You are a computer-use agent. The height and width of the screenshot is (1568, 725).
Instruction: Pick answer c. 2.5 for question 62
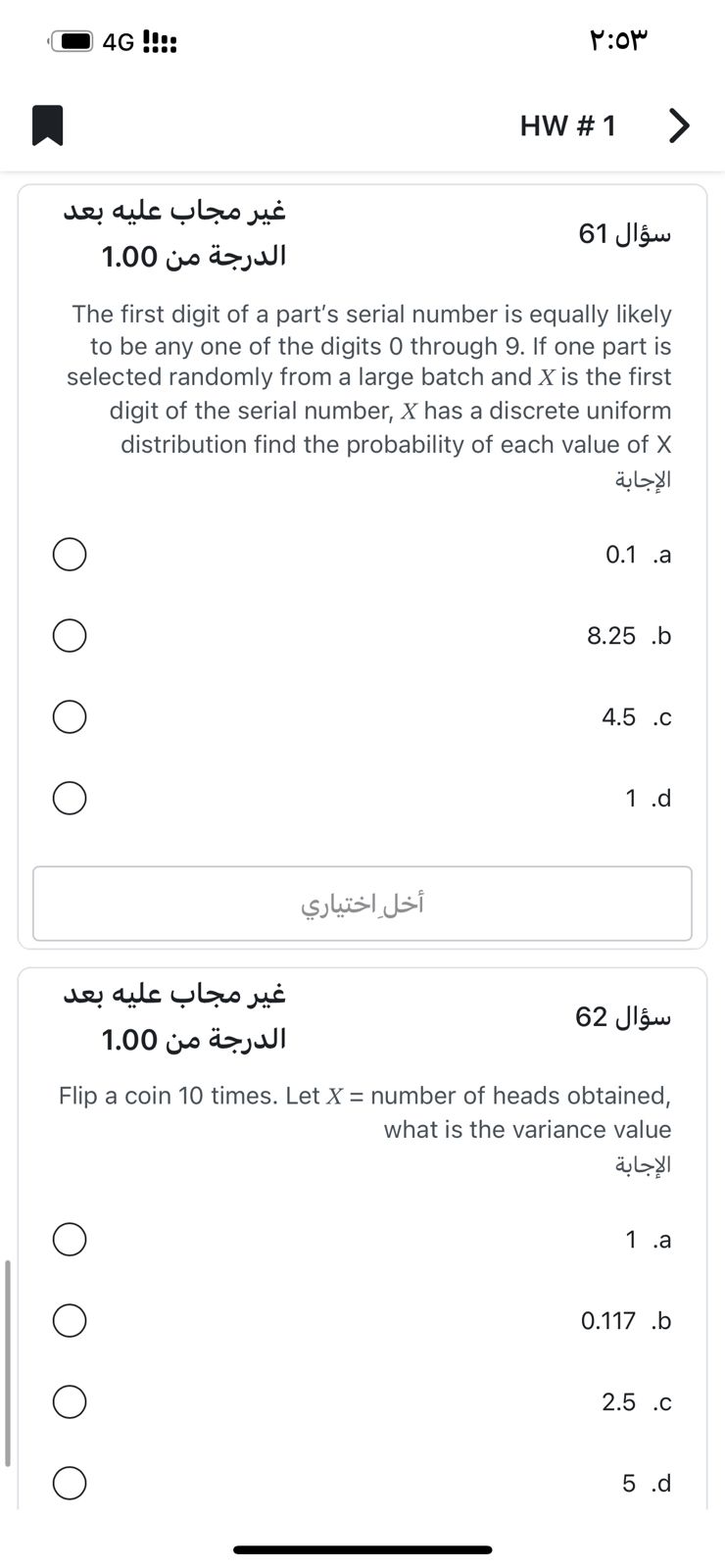[69, 1401]
